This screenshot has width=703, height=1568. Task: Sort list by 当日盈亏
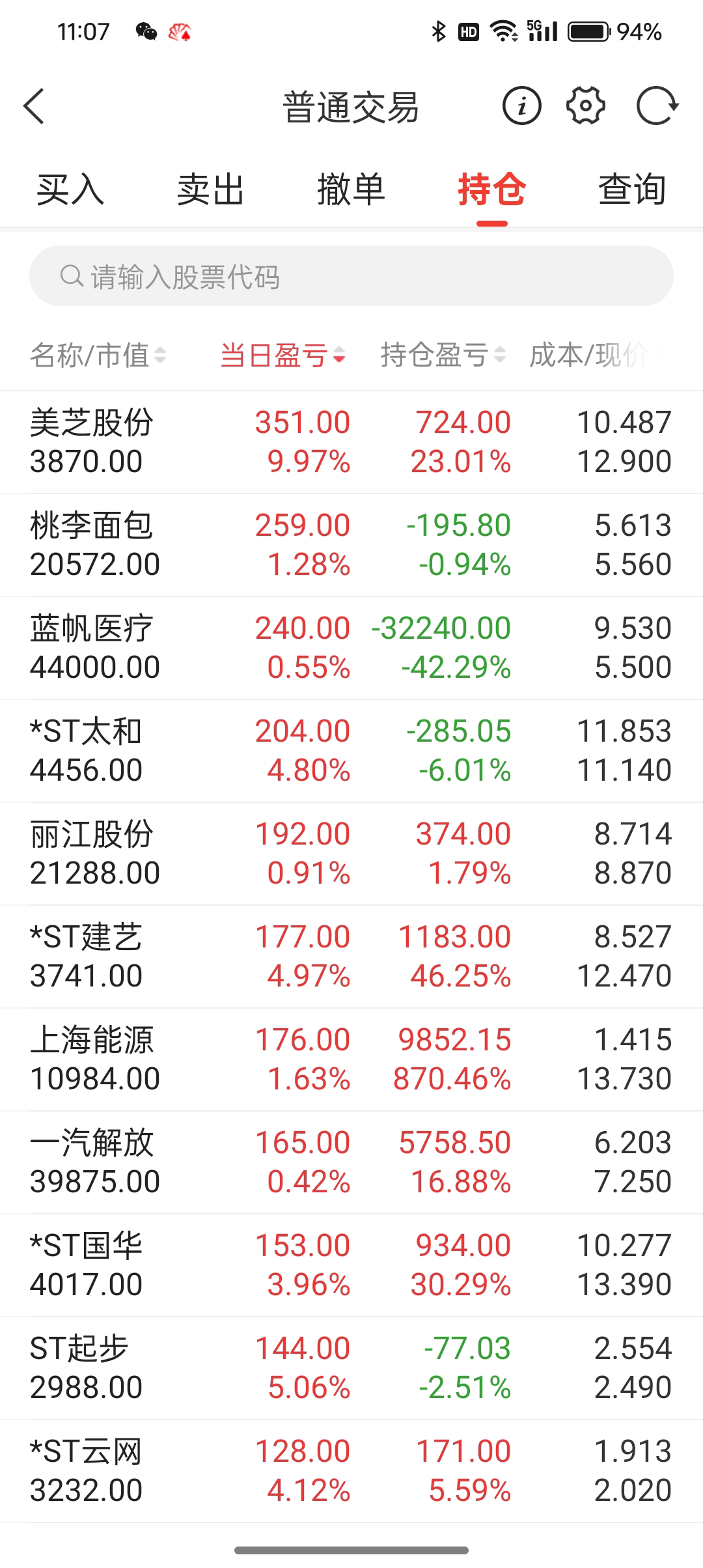[282, 356]
